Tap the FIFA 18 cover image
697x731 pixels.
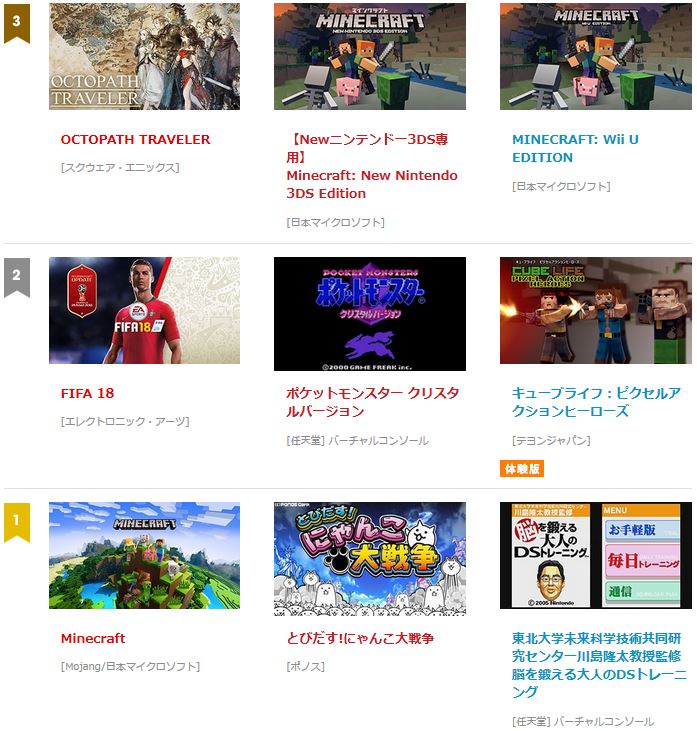pyautogui.click(x=144, y=311)
